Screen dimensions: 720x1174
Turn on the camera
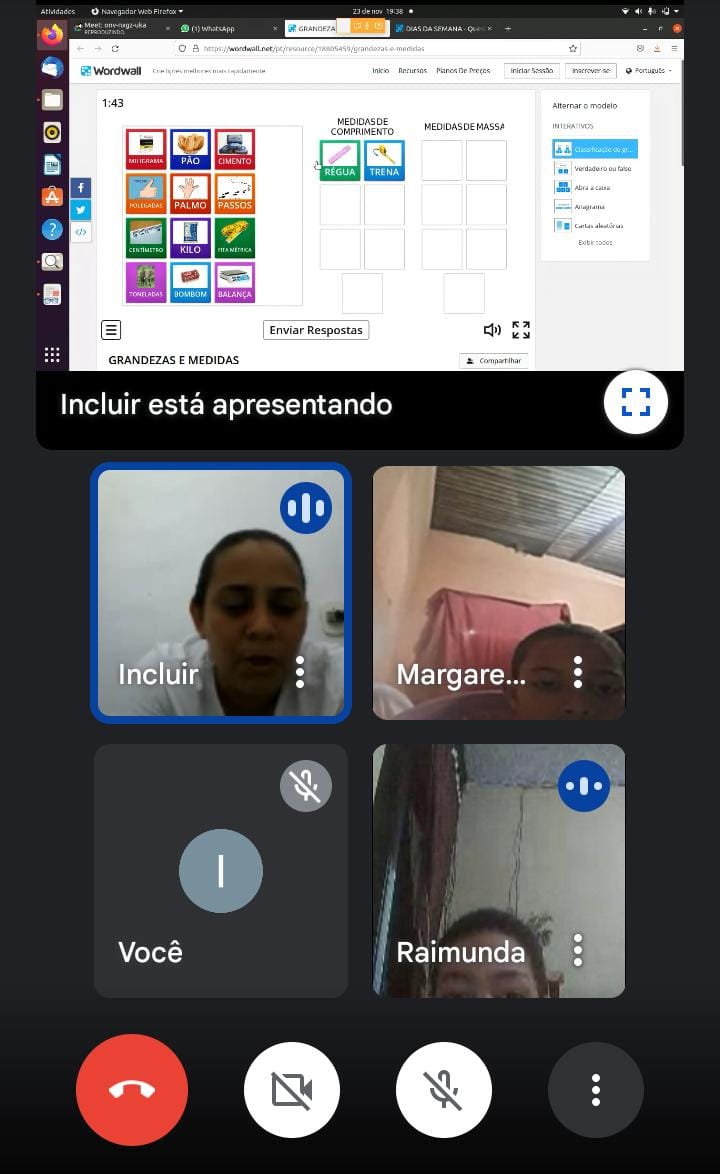click(x=292, y=1090)
